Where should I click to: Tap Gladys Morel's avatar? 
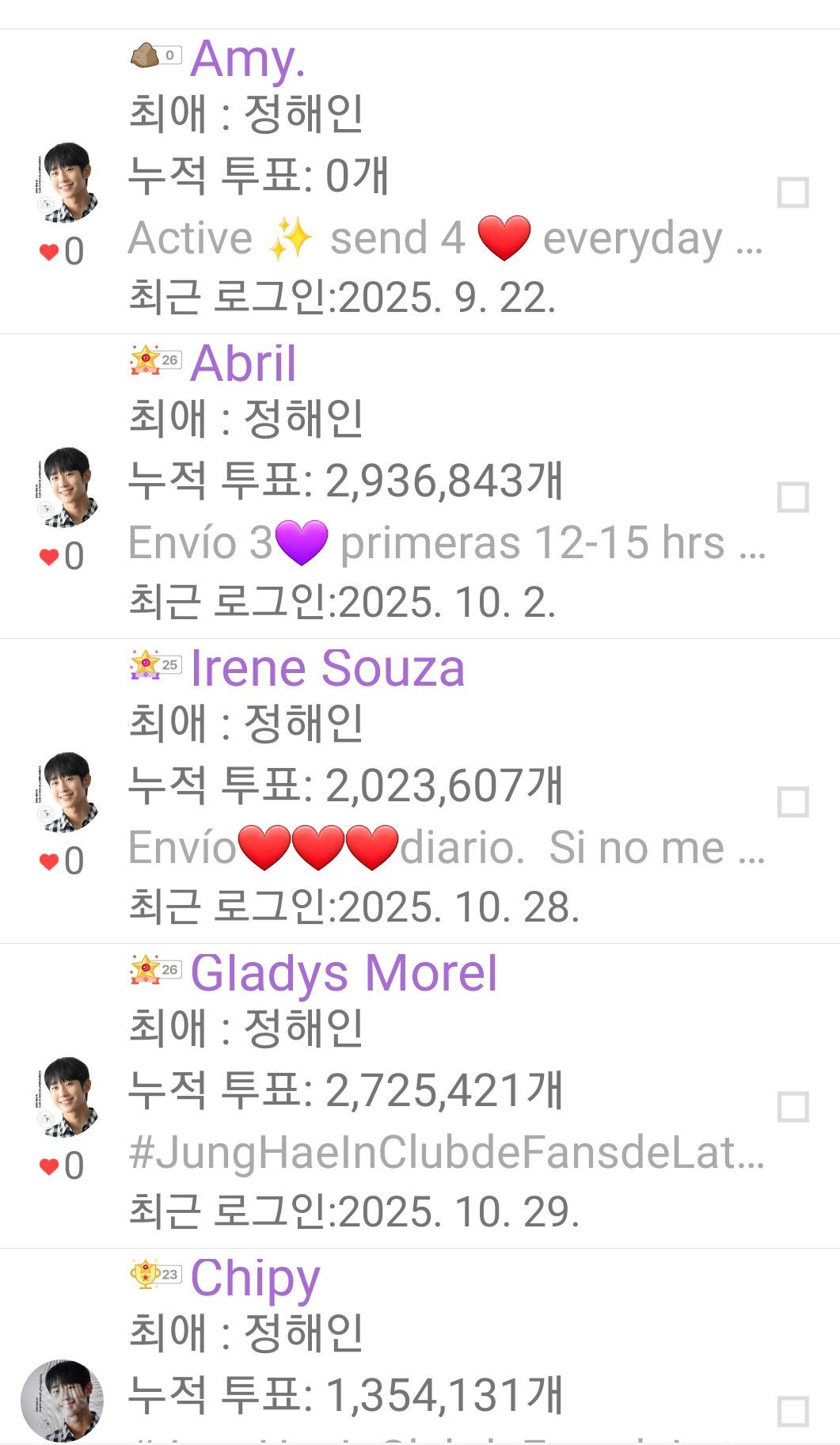(x=67, y=1097)
